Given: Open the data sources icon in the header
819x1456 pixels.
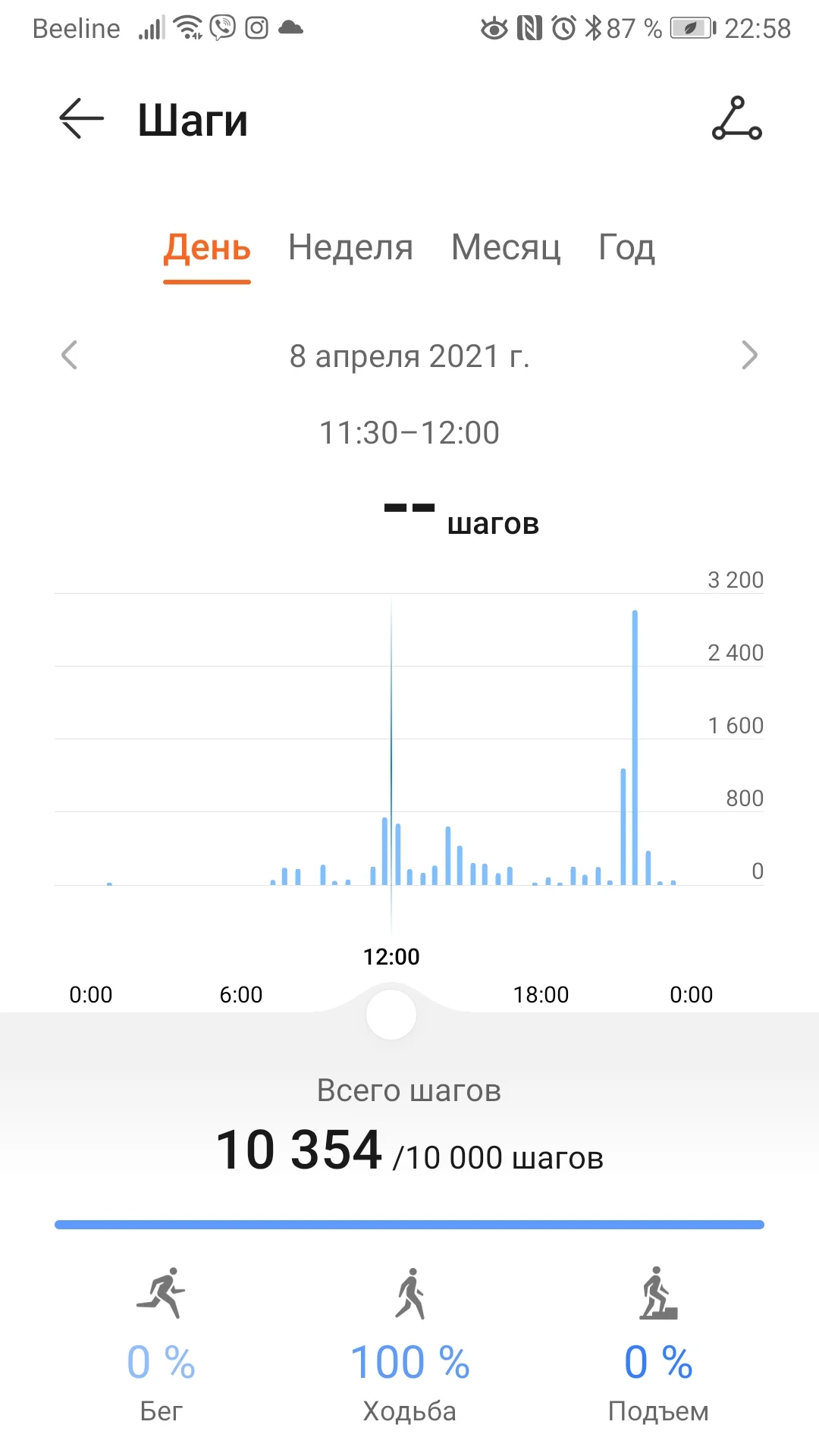Looking at the screenshot, I should 736,119.
